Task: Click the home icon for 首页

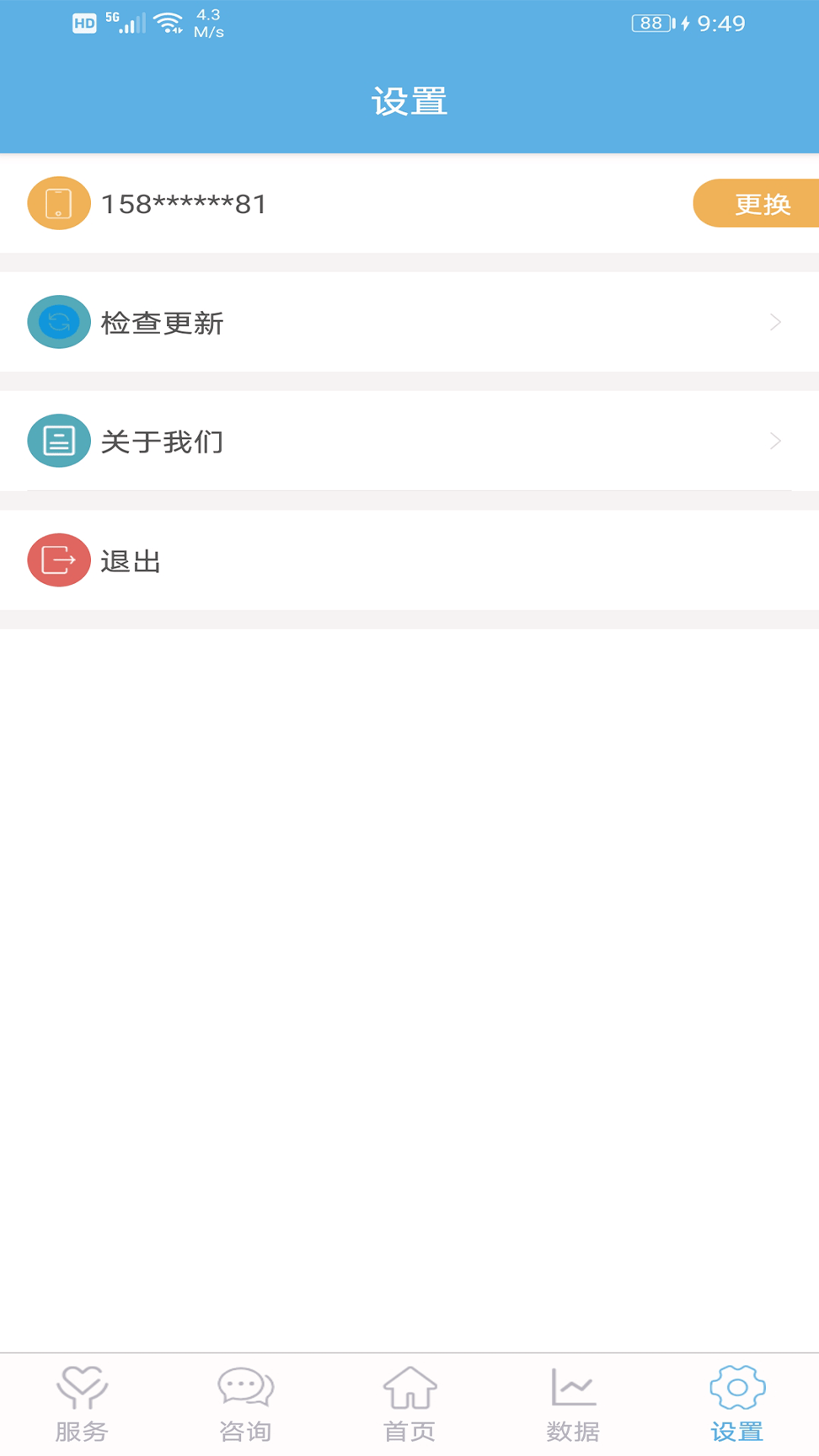Action: (409, 1384)
